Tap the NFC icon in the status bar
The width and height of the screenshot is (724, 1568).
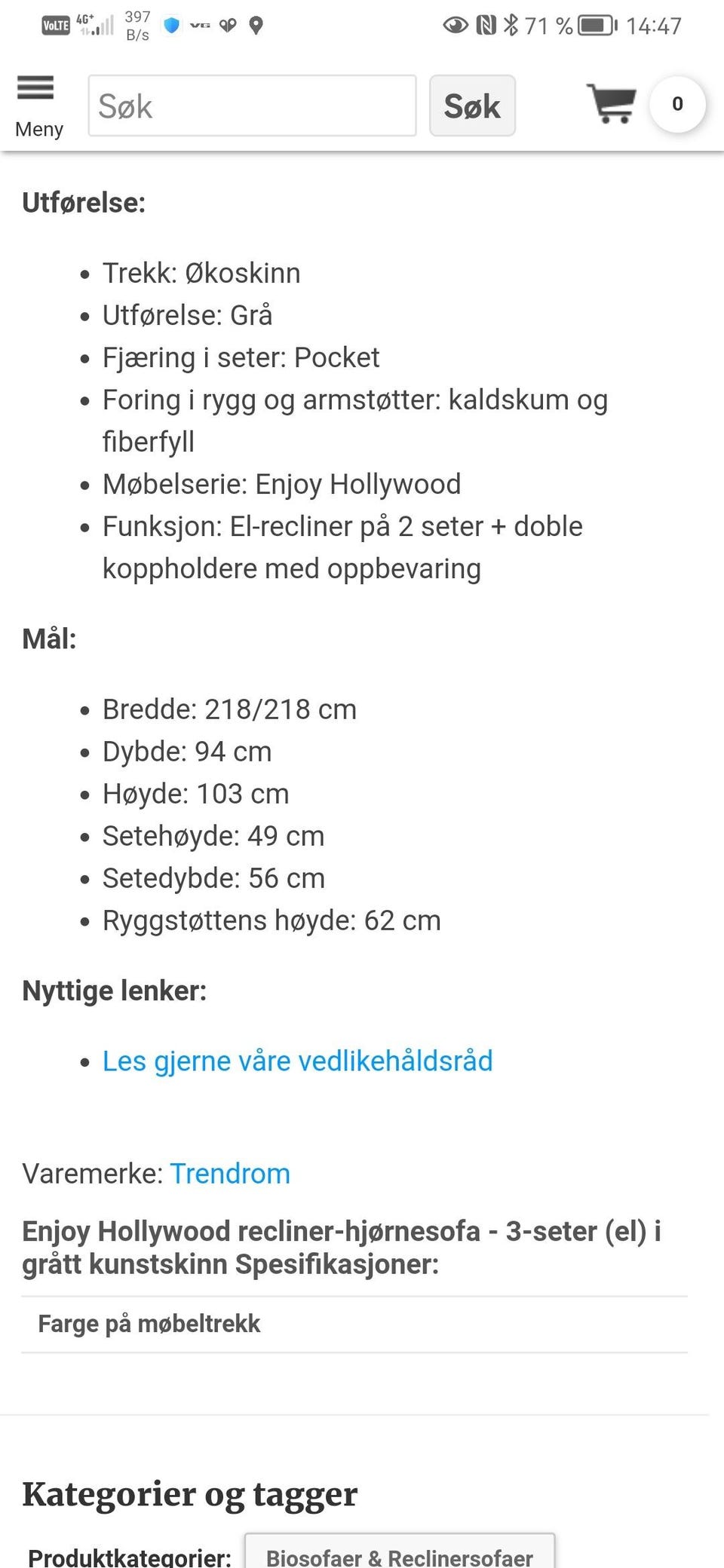click(x=483, y=24)
